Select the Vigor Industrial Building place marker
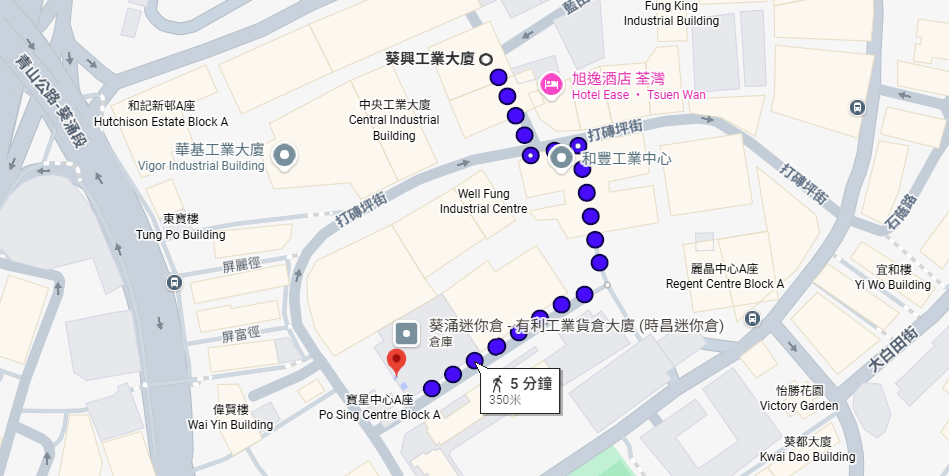 (286, 155)
